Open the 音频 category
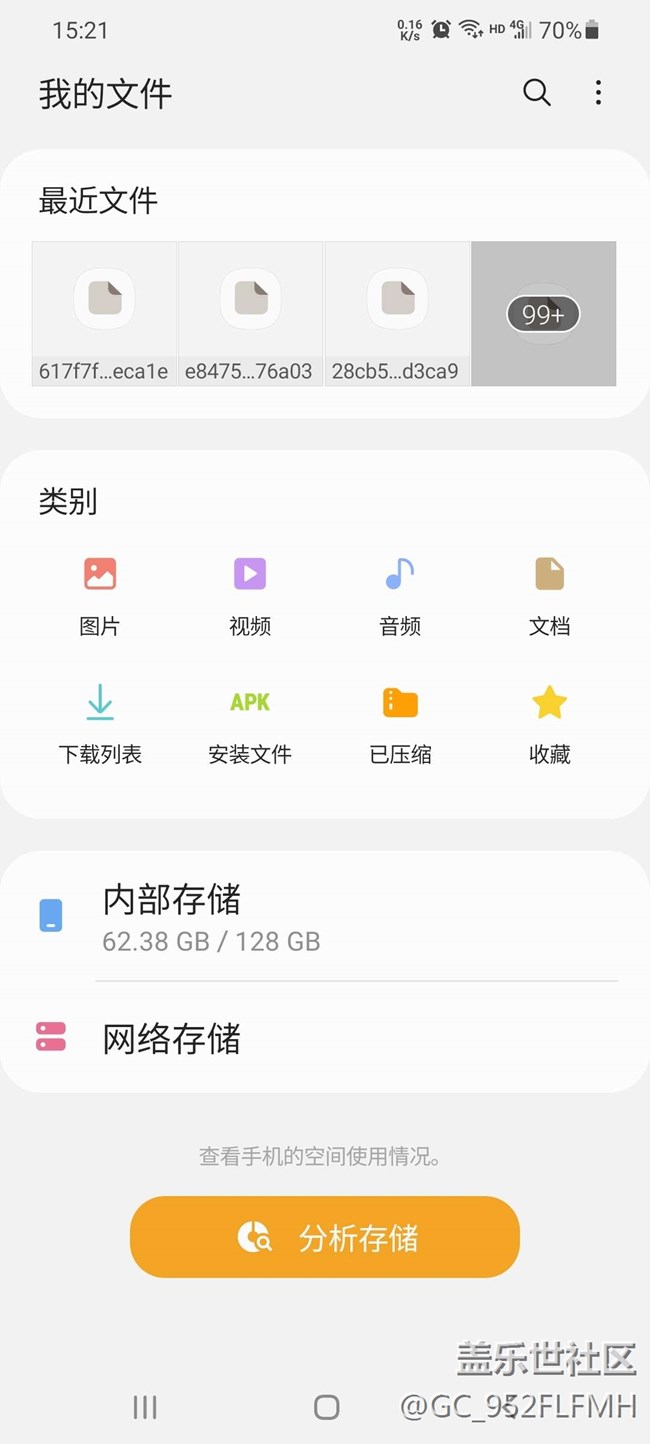650x1444 pixels. [x=400, y=597]
